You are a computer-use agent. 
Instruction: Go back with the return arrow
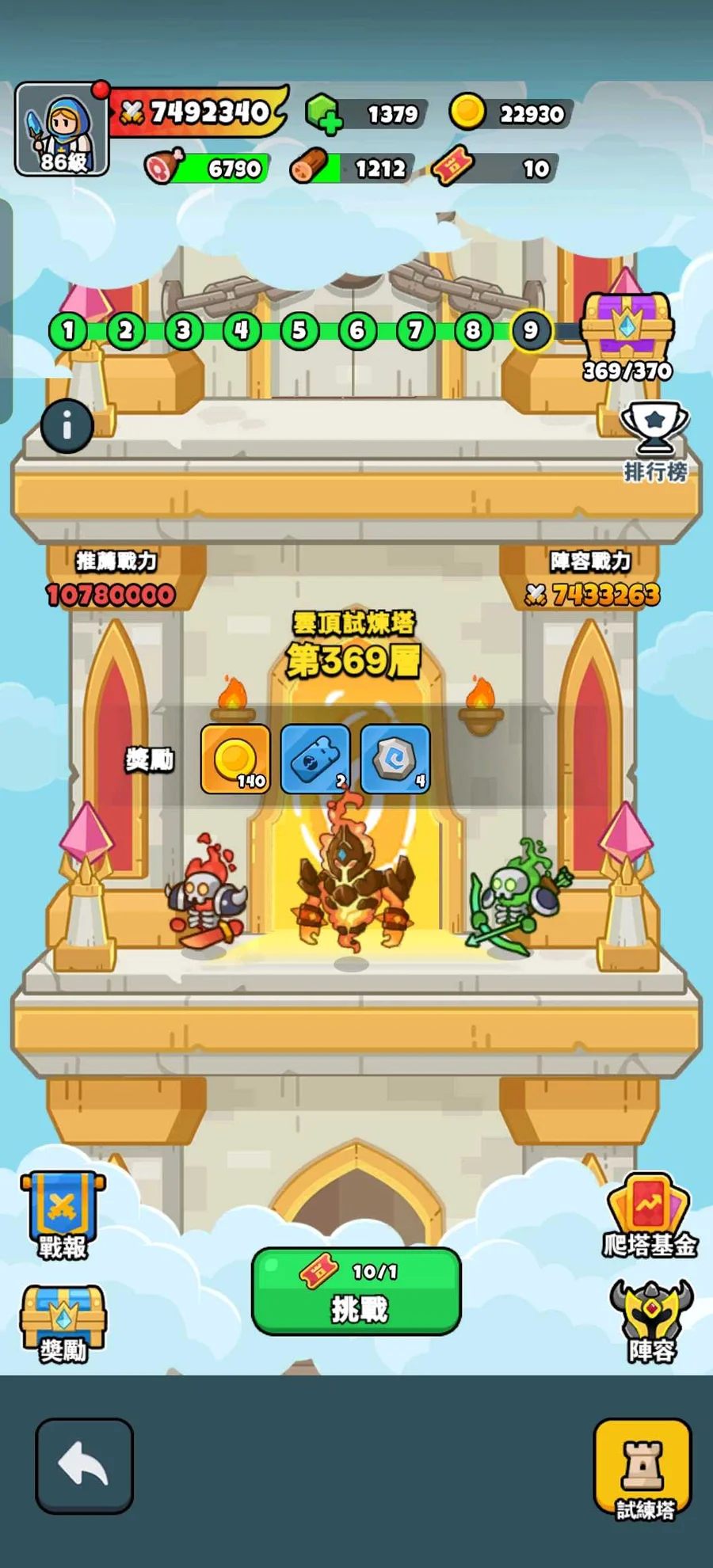[x=84, y=1466]
